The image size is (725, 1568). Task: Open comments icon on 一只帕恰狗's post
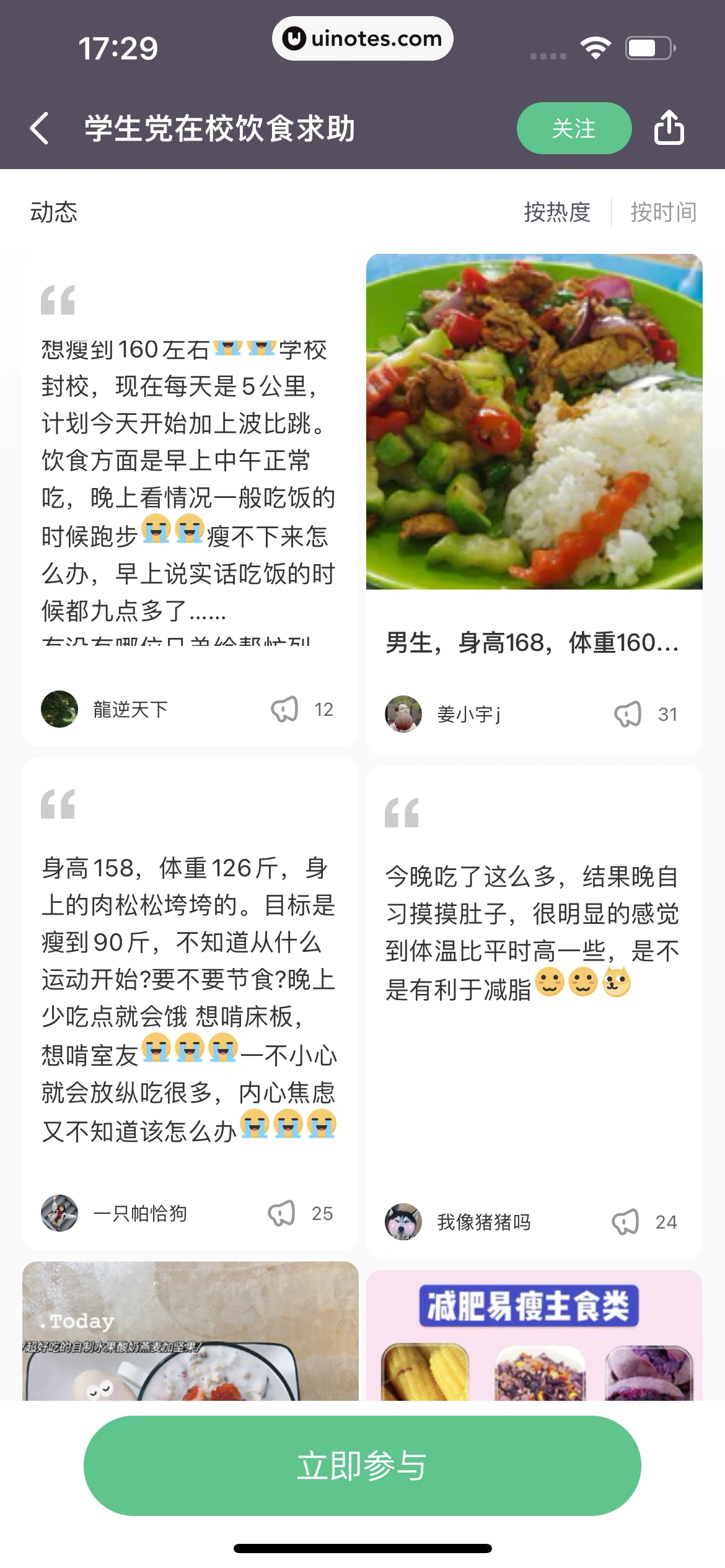[282, 1214]
